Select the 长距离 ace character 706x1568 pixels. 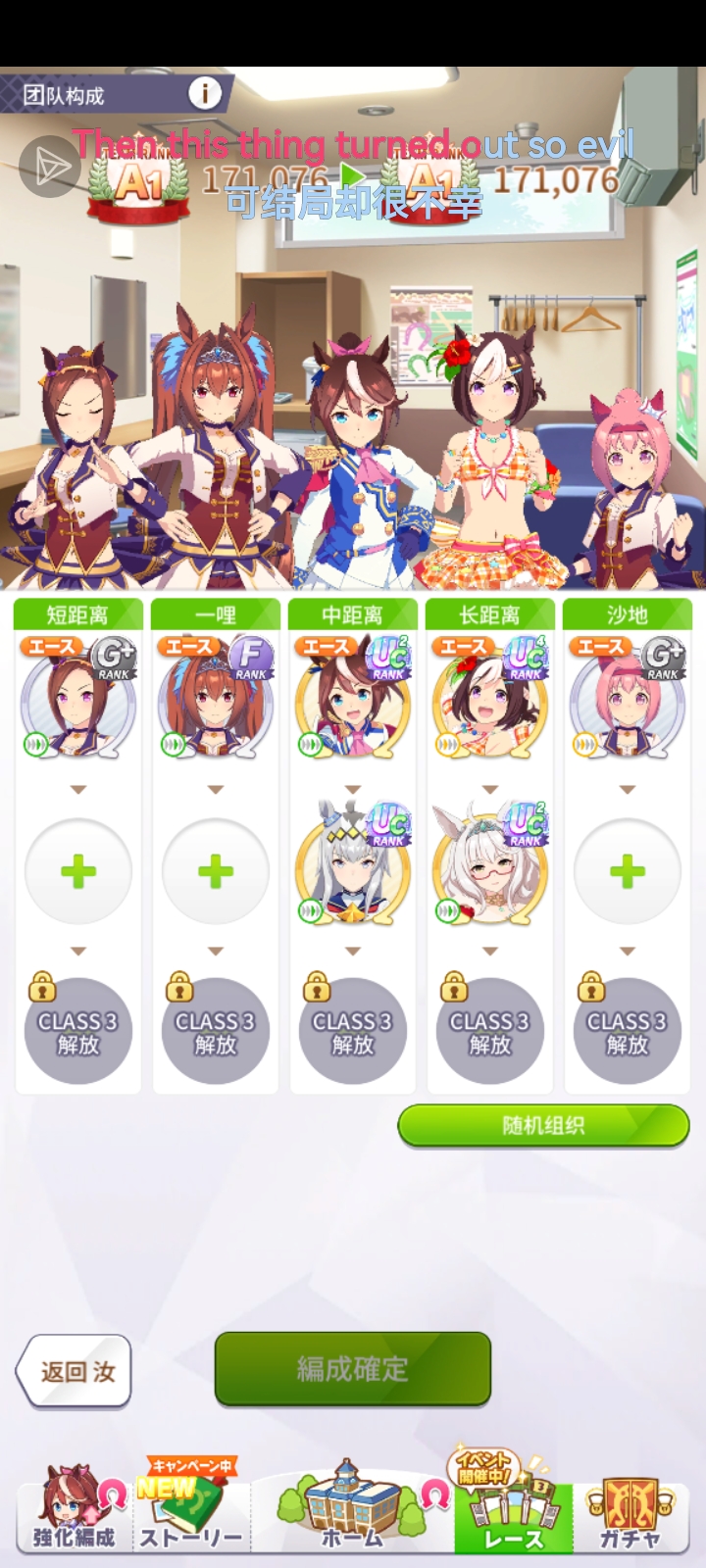490,700
